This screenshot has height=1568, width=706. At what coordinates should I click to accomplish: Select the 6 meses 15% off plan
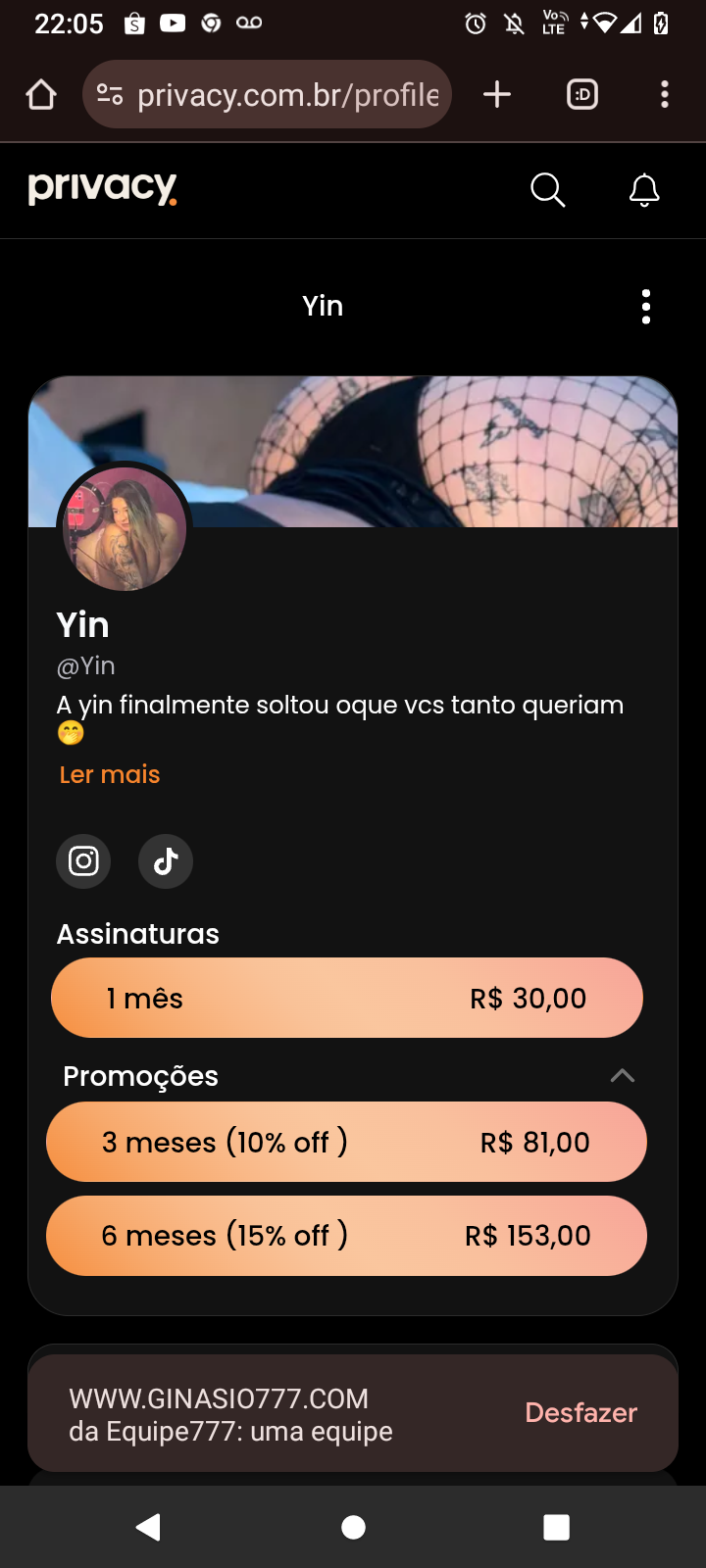[x=347, y=1236]
